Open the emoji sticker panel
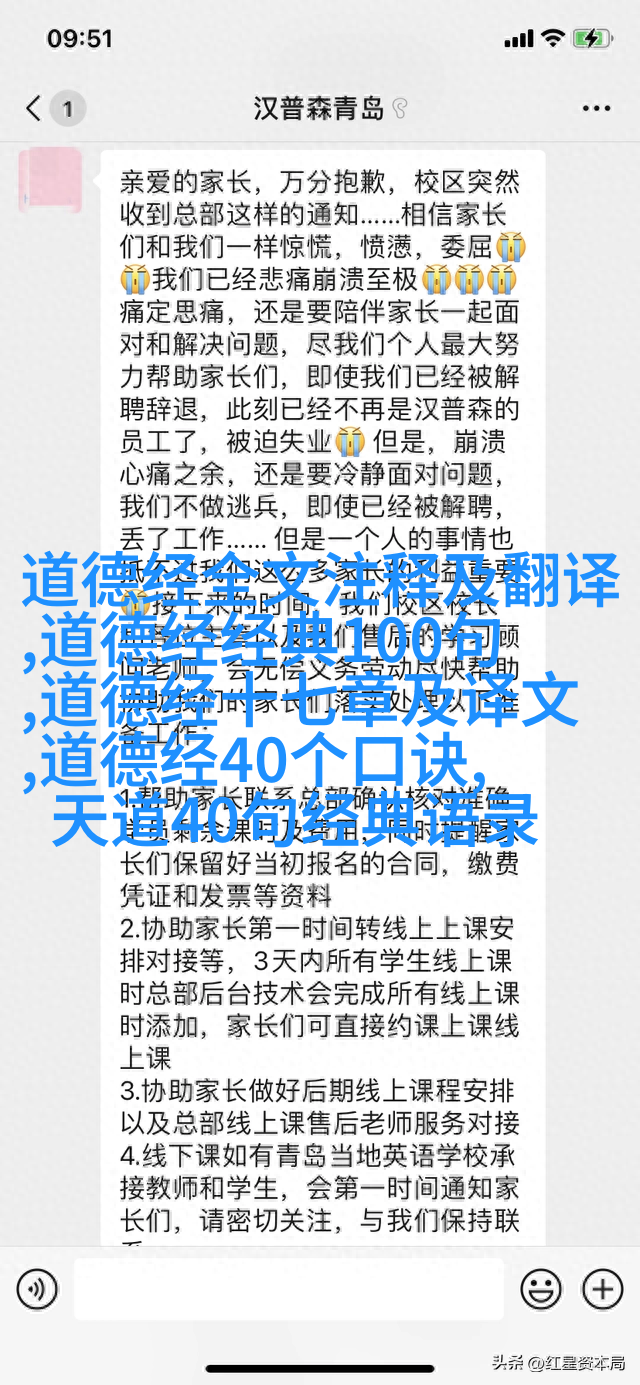 click(541, 1288)
